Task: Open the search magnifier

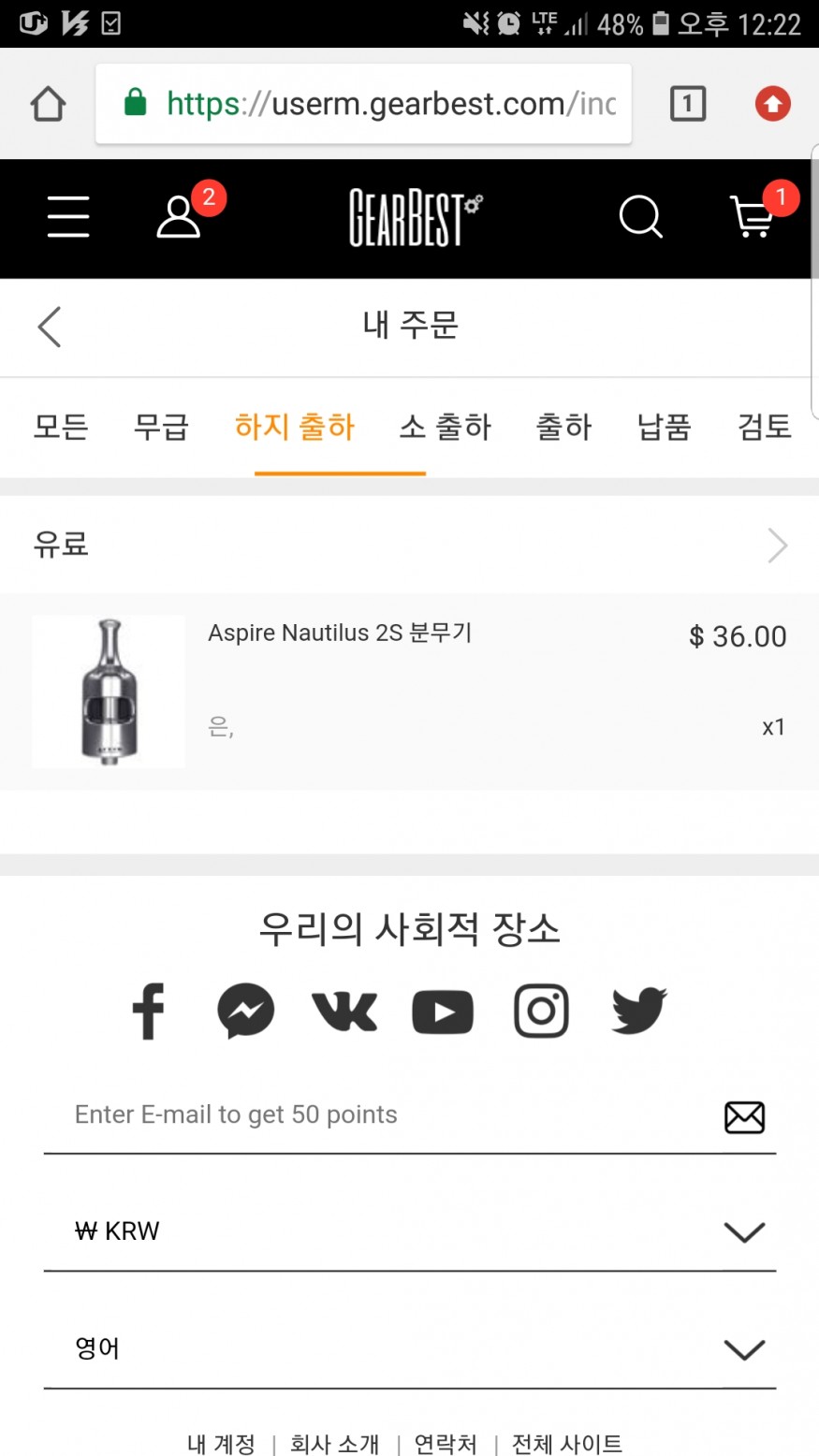Action: click(x=641, y=217)
